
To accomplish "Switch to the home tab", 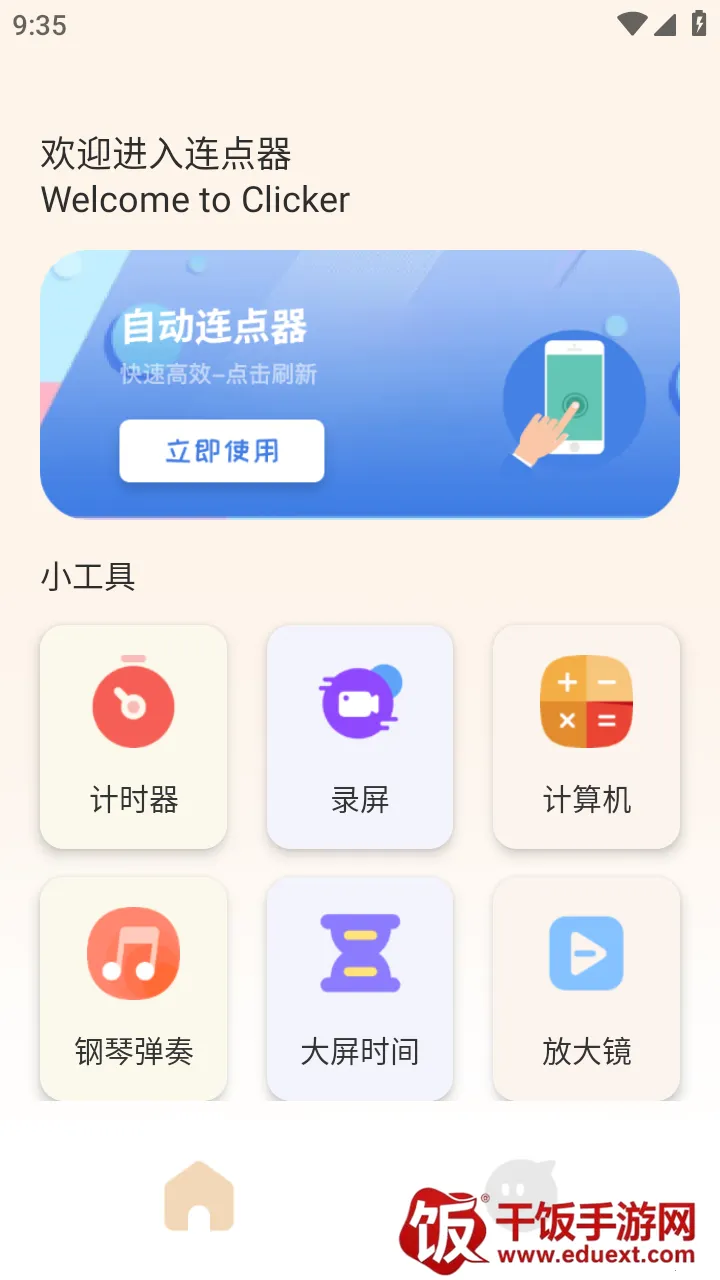I will point(199,1196).
